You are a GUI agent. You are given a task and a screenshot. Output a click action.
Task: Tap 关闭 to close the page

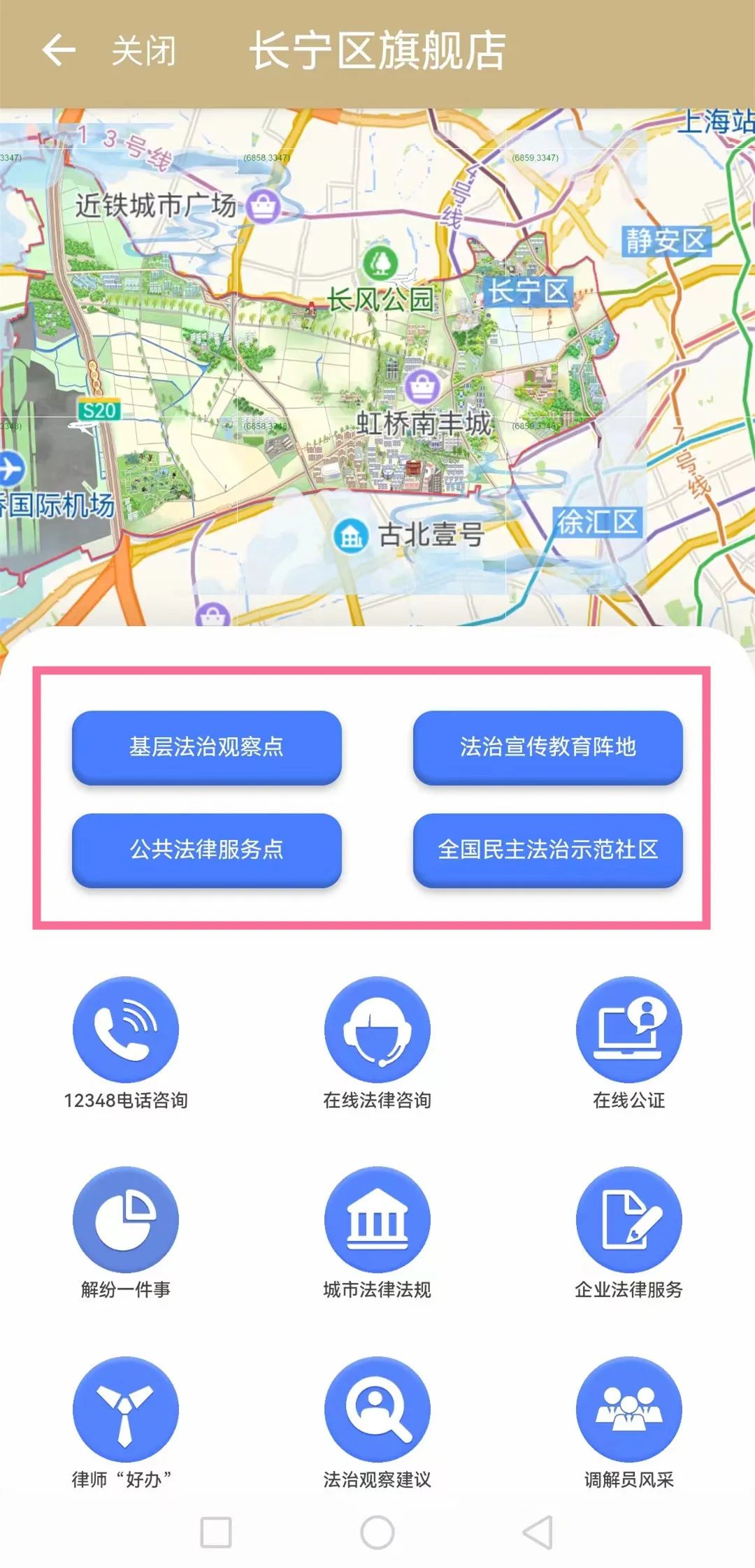click(x=144, y=51)
